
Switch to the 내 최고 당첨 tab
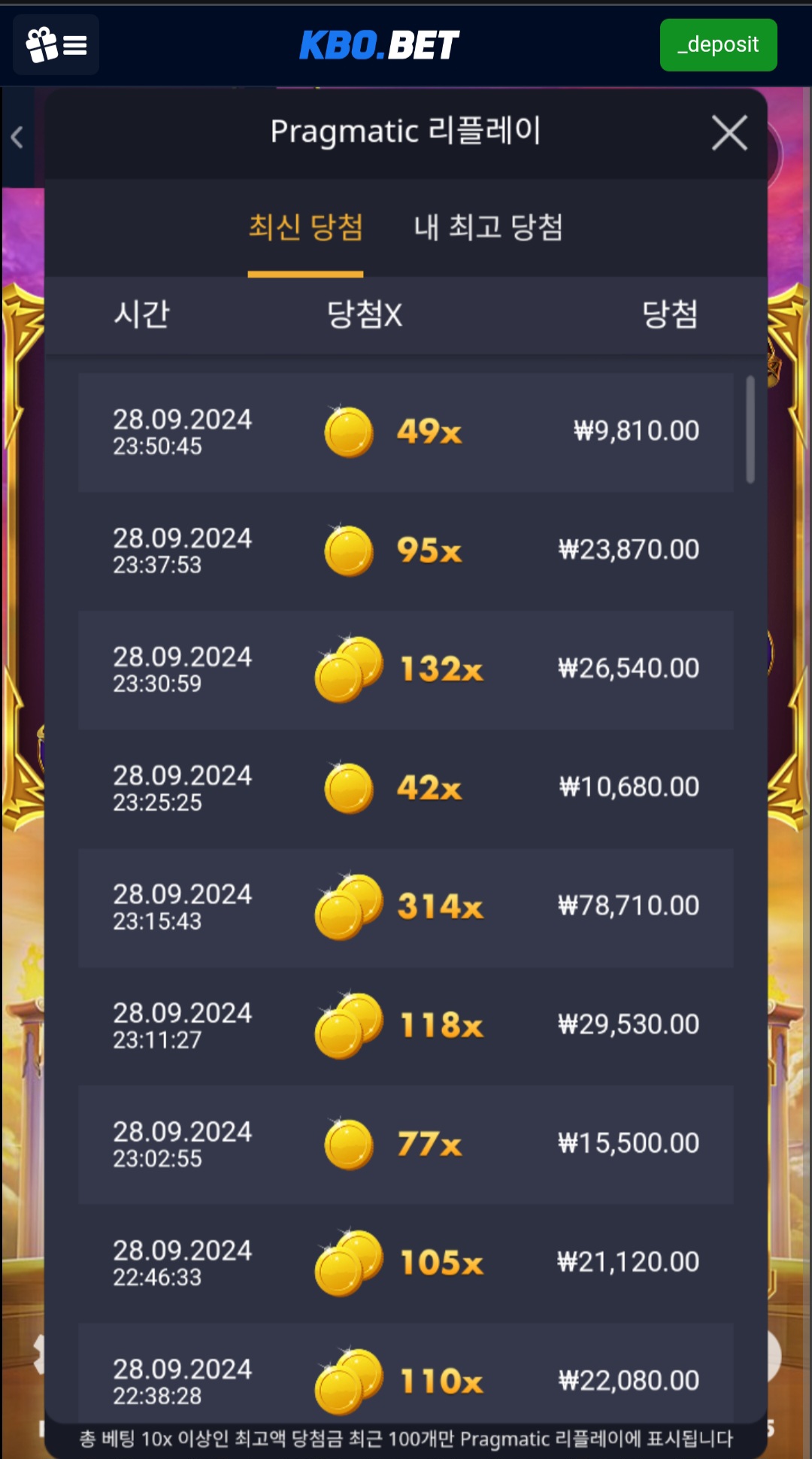[x=488, y=227]
